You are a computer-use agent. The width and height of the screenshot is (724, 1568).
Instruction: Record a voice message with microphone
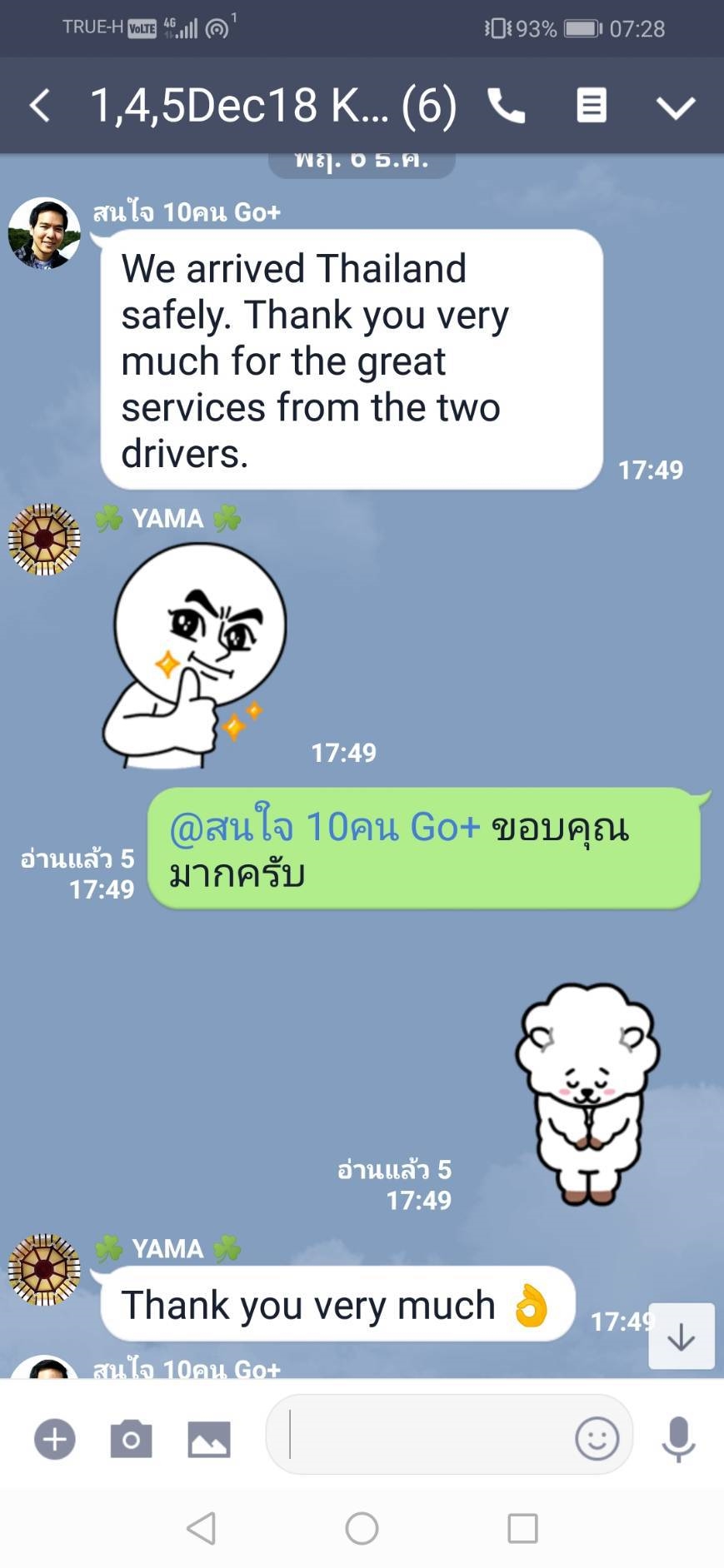tap(678, 1438)
